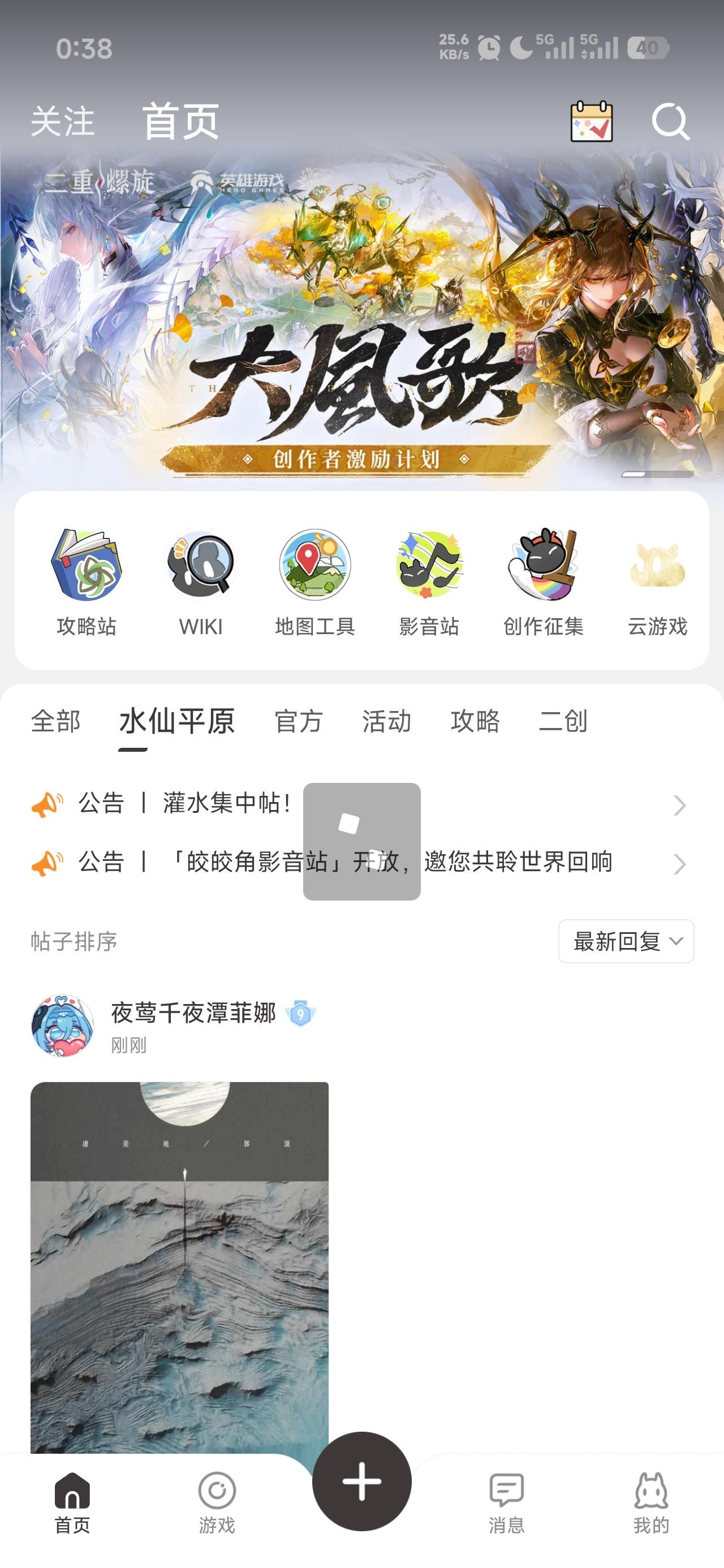This screenshot has width=724, height=1568.
Task: Switch to 官方 category tab
Action: click(x=299, y=721)
